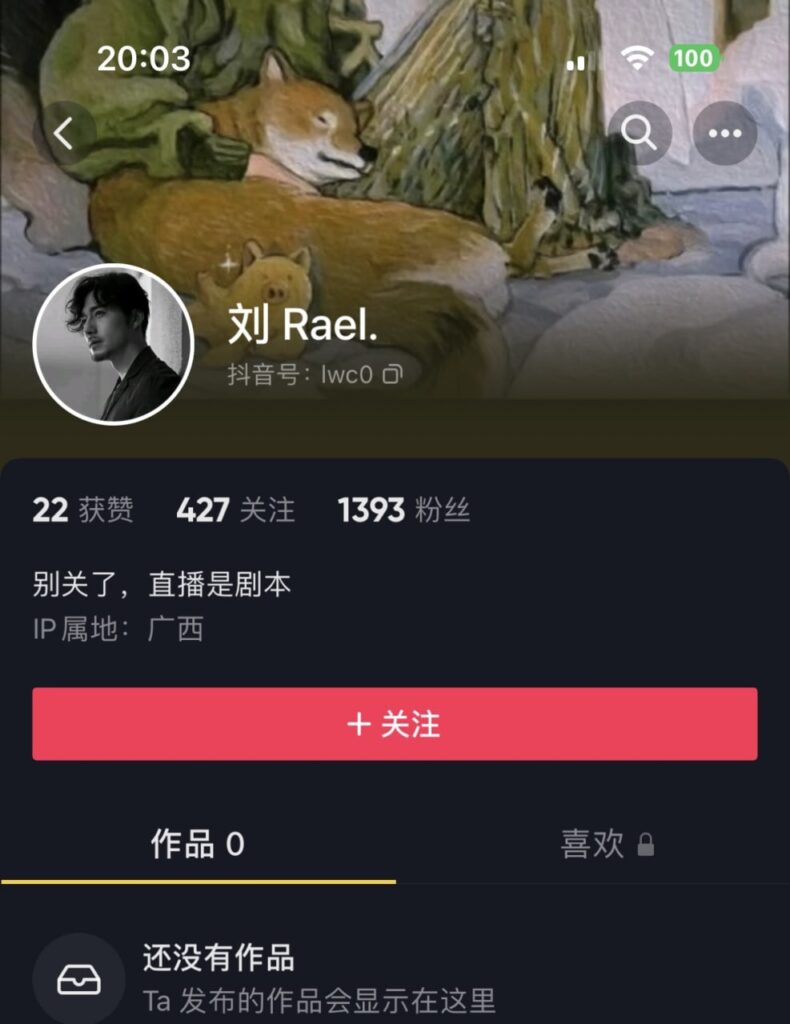The height and width of the screenshot is (1024, 790).
Task: Switch to the 作品 tab
Action: (197, 845)
